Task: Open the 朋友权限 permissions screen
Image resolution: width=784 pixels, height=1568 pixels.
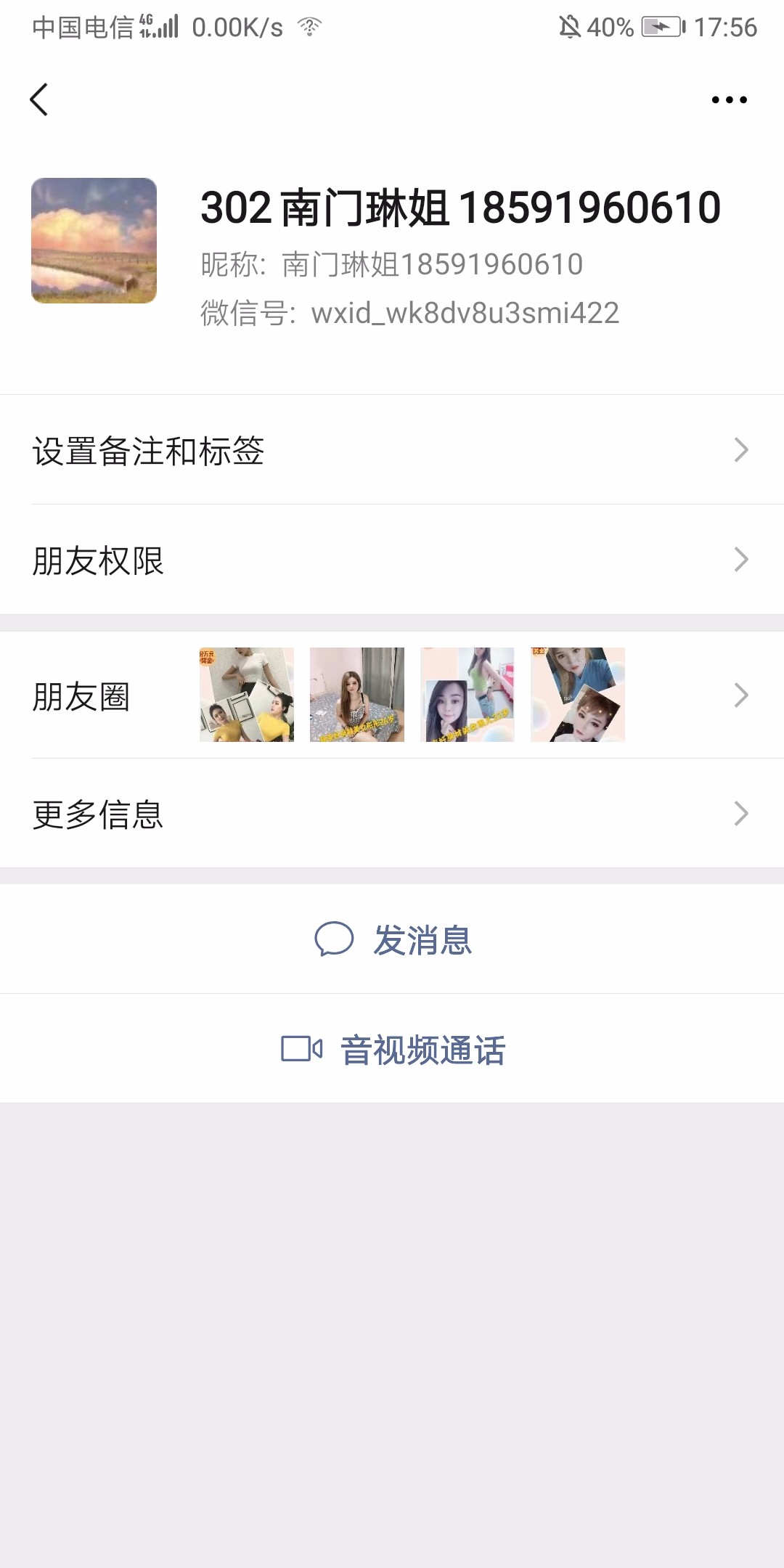Action: [x=392, y=560]
